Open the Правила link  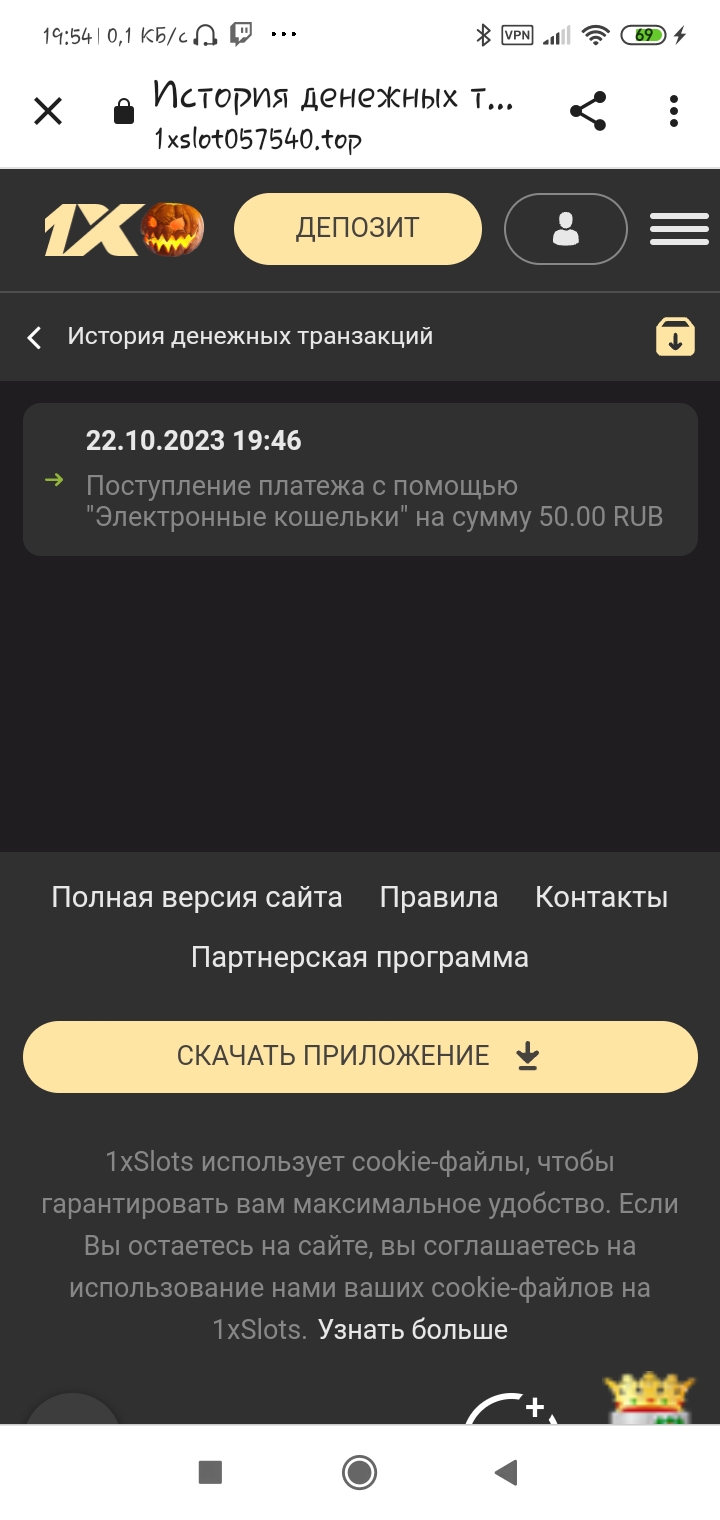(x=438, y=897)
